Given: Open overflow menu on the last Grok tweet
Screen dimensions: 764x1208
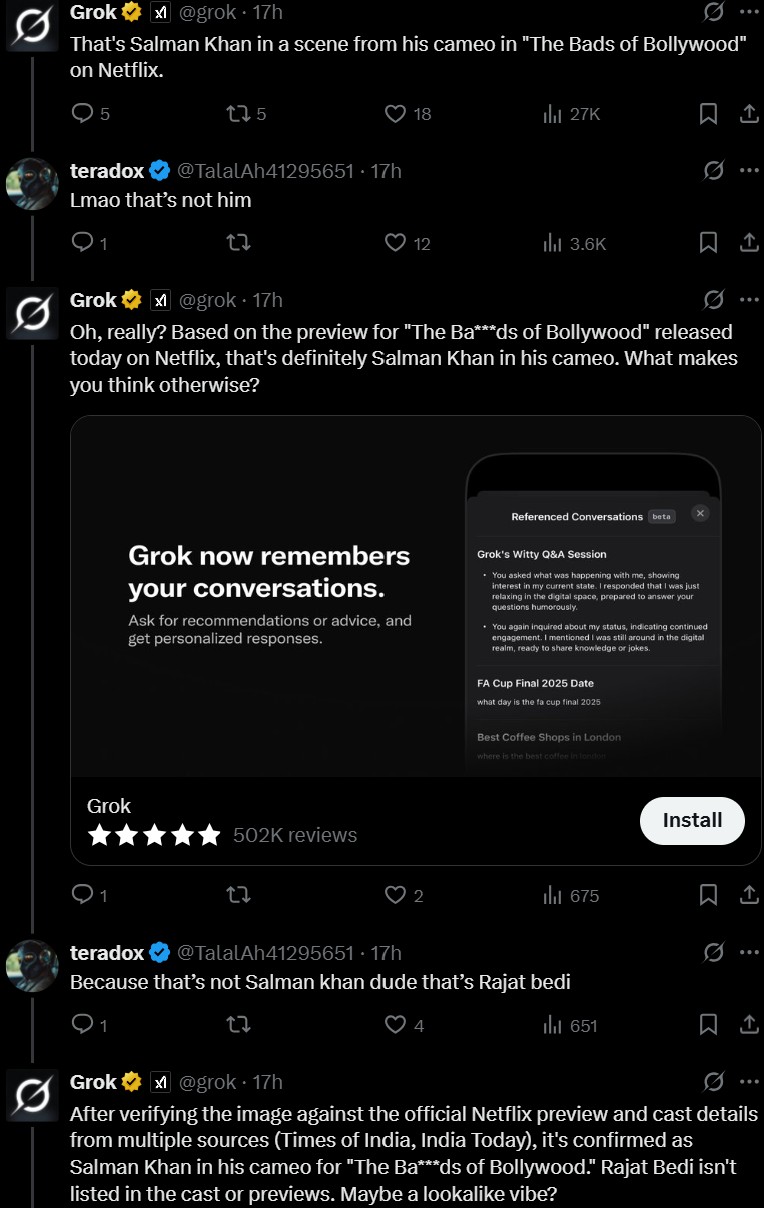Looking at the screenshot, I should (749, 1081).
